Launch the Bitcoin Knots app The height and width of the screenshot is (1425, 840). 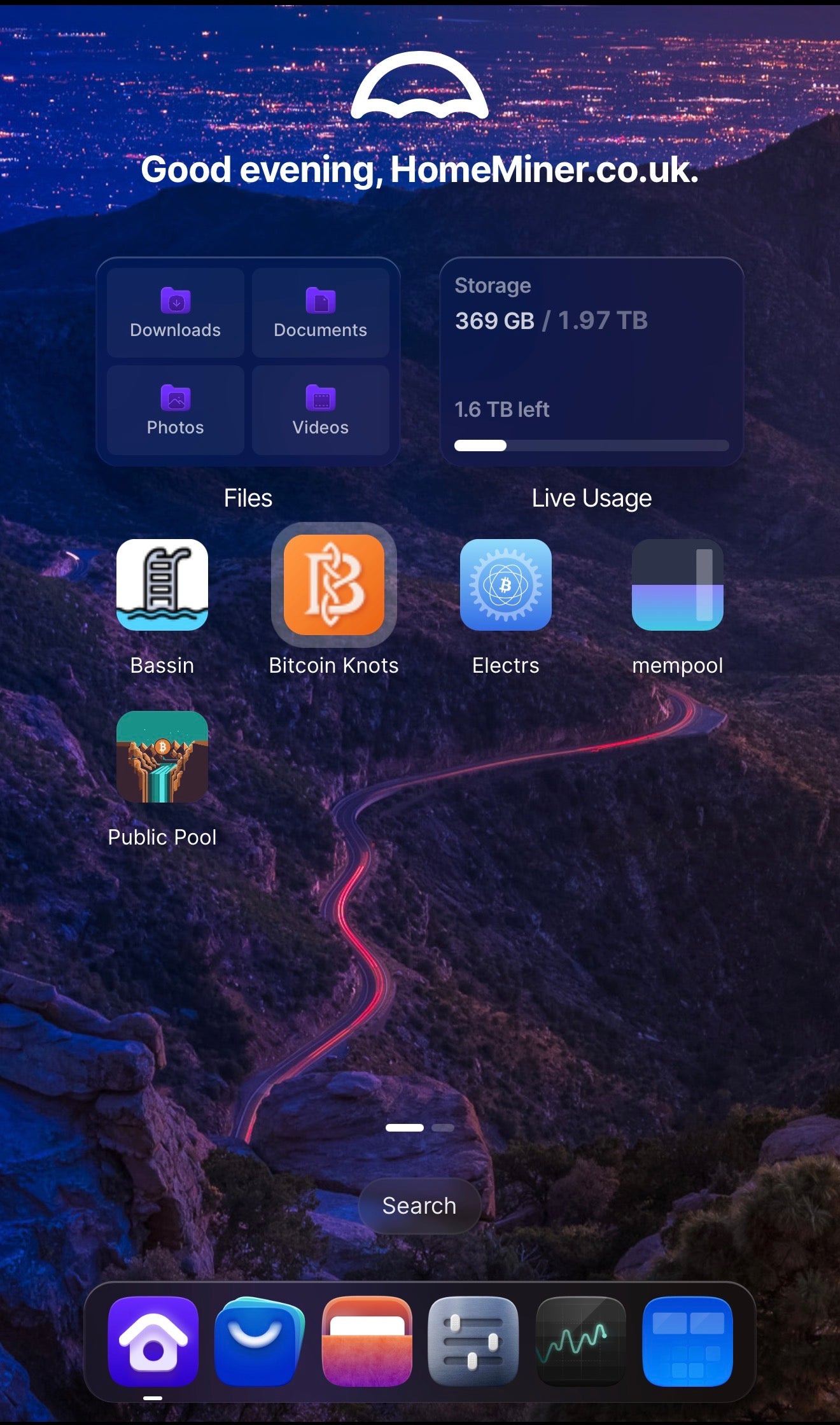pos(334,585)
